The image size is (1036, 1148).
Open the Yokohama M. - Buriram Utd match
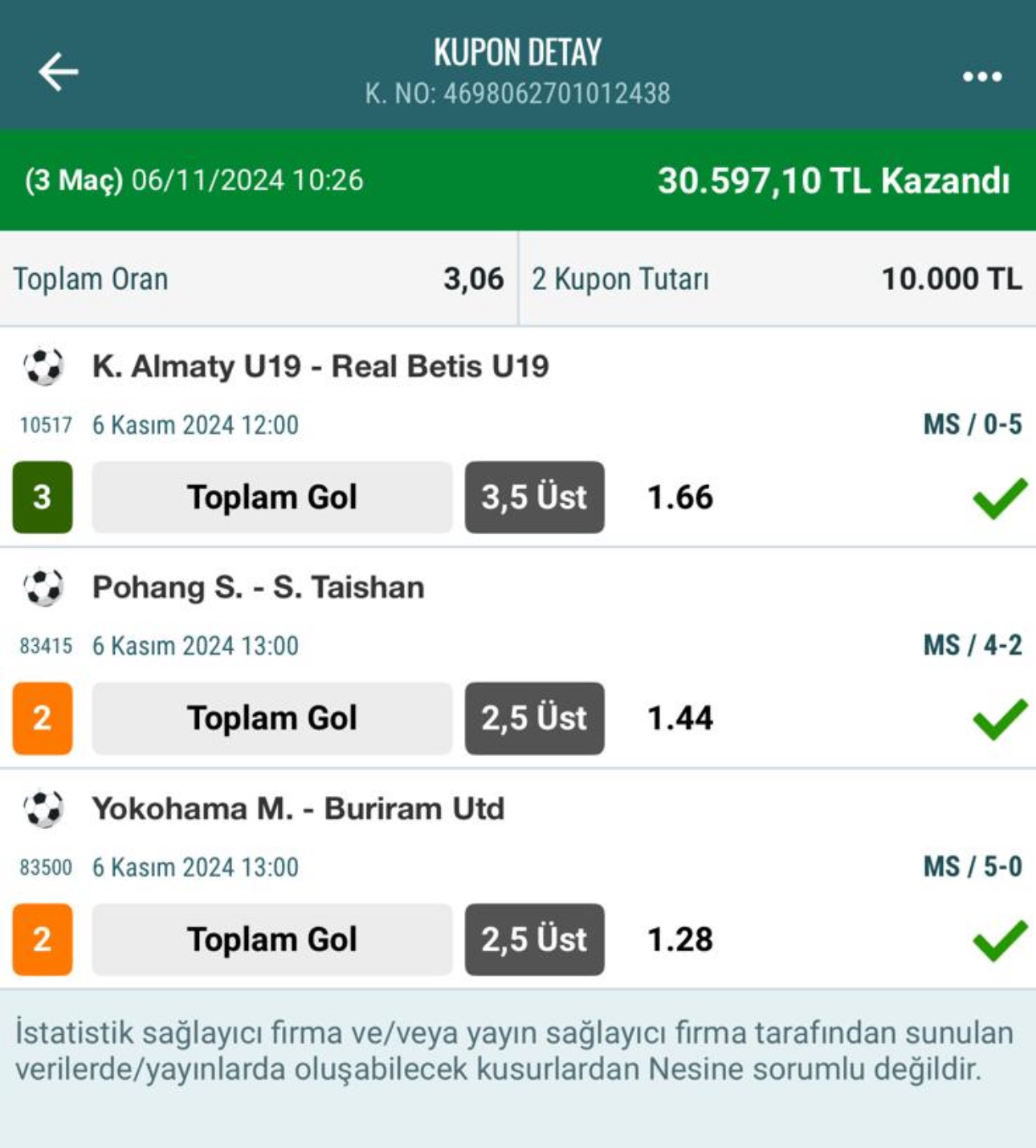coord(298,809)
